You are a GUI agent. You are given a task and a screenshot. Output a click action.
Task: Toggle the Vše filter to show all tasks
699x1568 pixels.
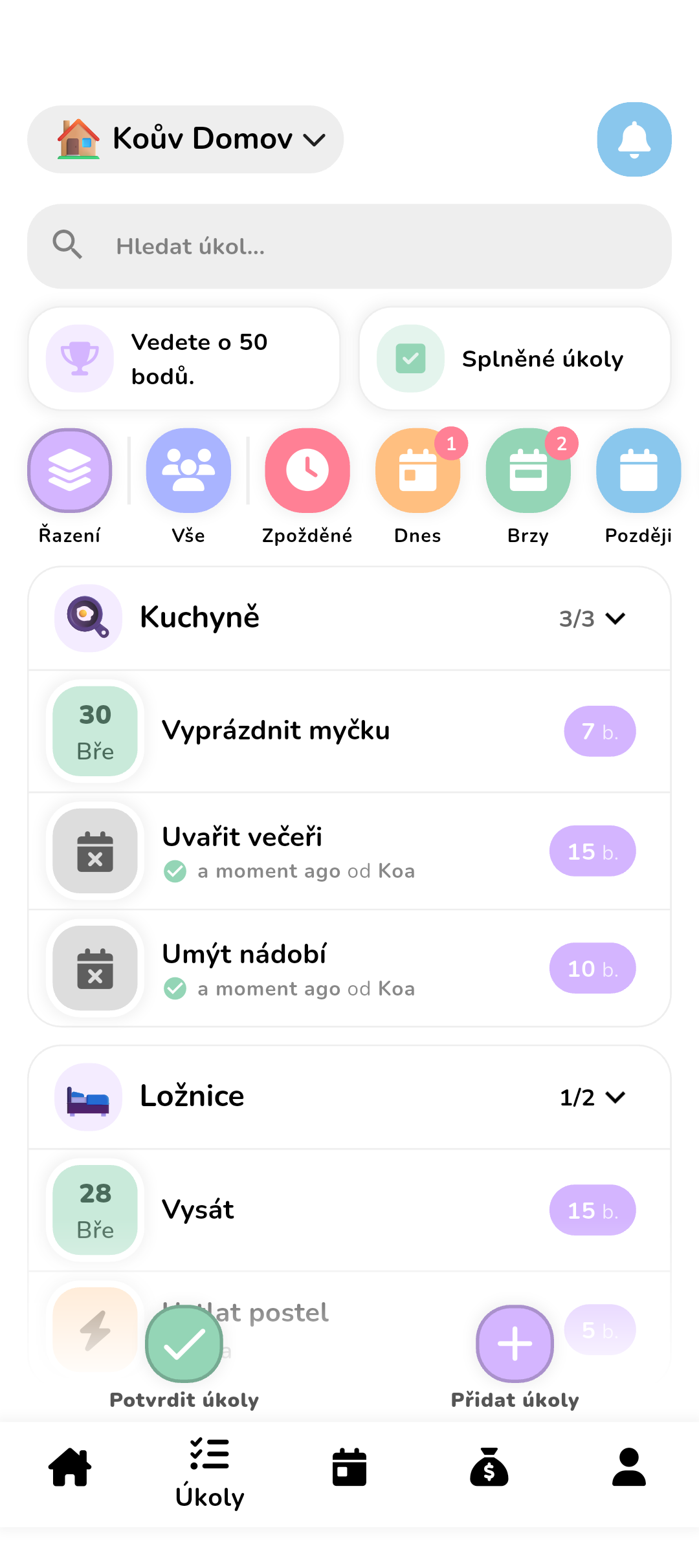pos(188,470)
